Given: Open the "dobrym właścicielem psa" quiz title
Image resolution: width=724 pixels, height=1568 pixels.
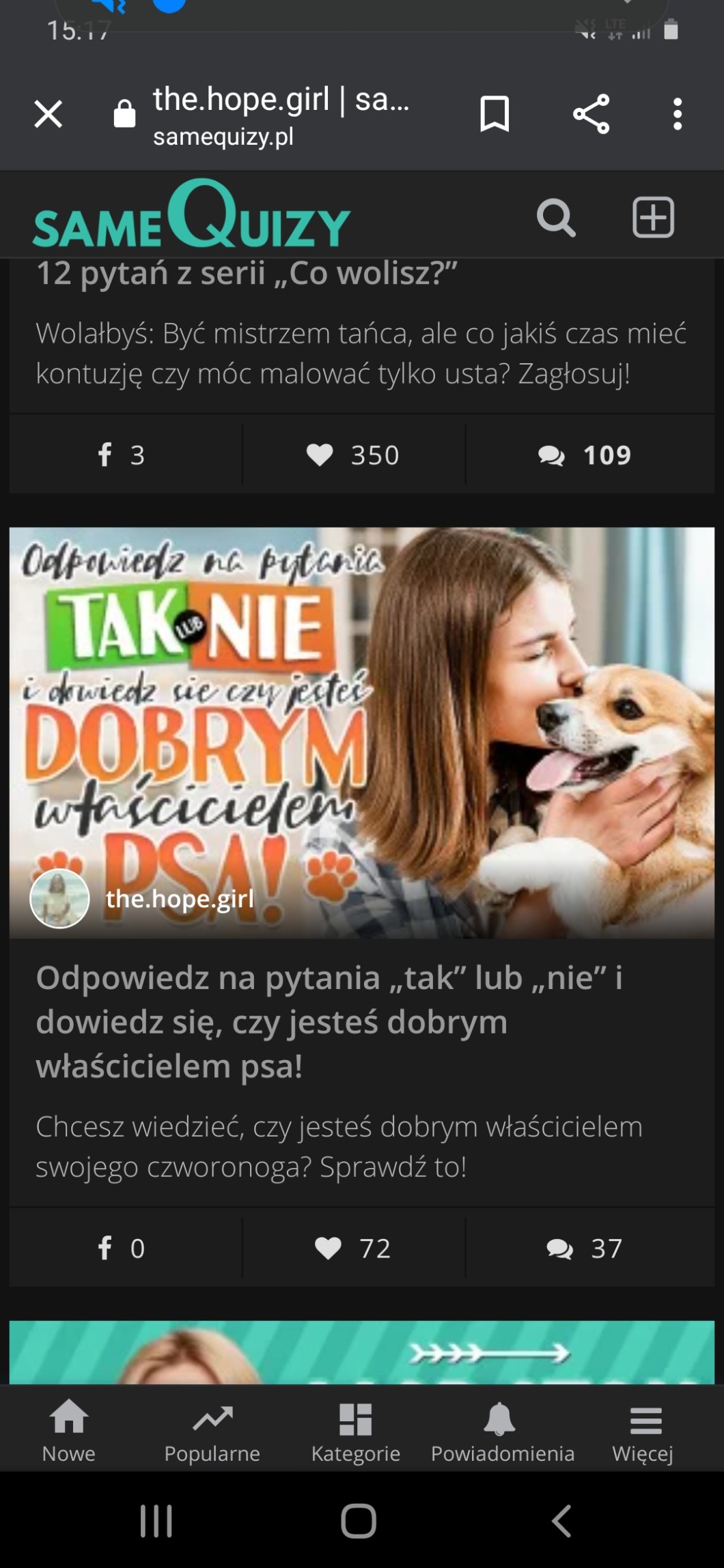Looking at the screenshot, I should 328,1022.
